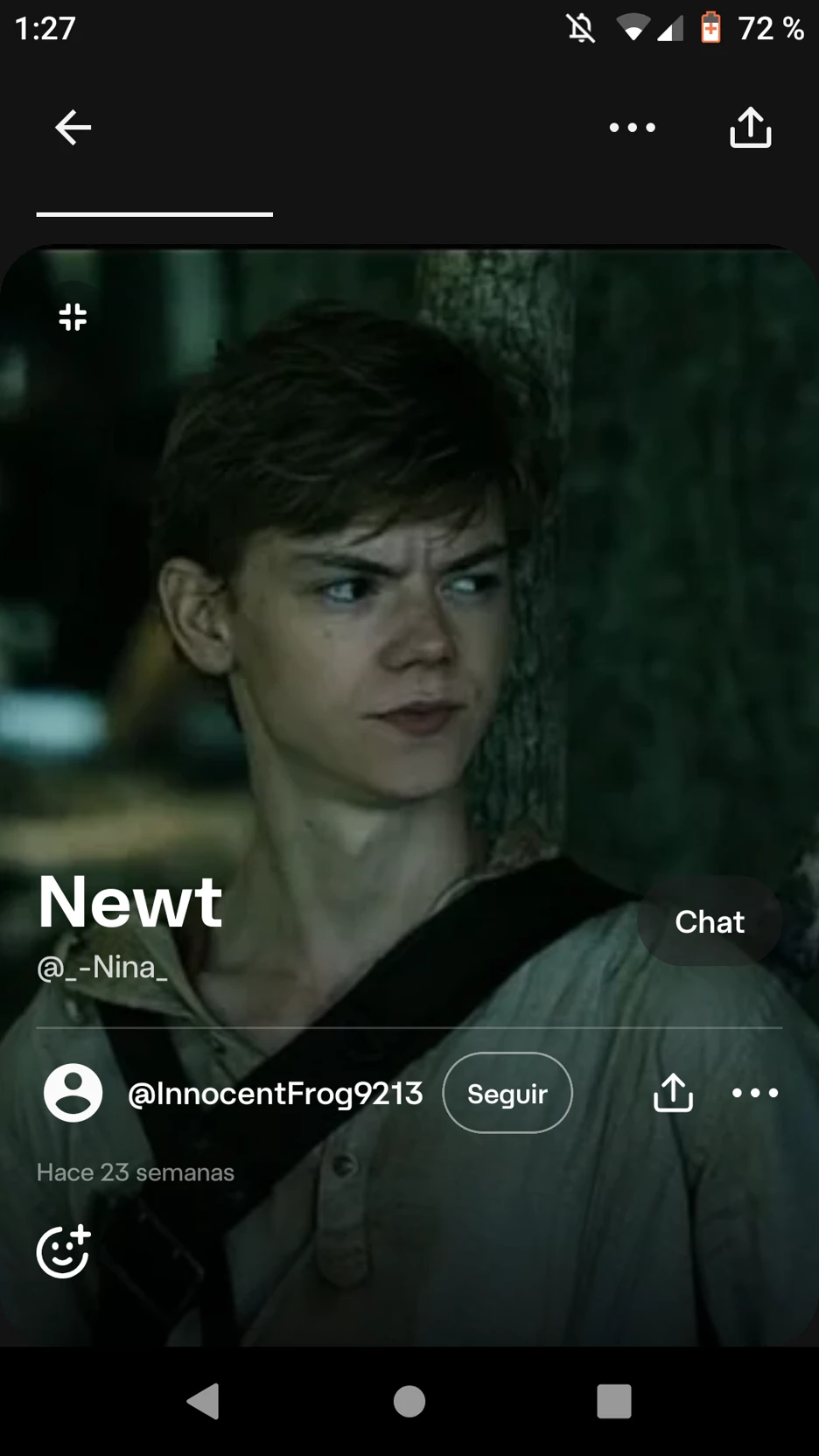Screen dimensions: 819x1456
Task: Open creator @_-Nina_ profile
Action: [x=101, y=967]
